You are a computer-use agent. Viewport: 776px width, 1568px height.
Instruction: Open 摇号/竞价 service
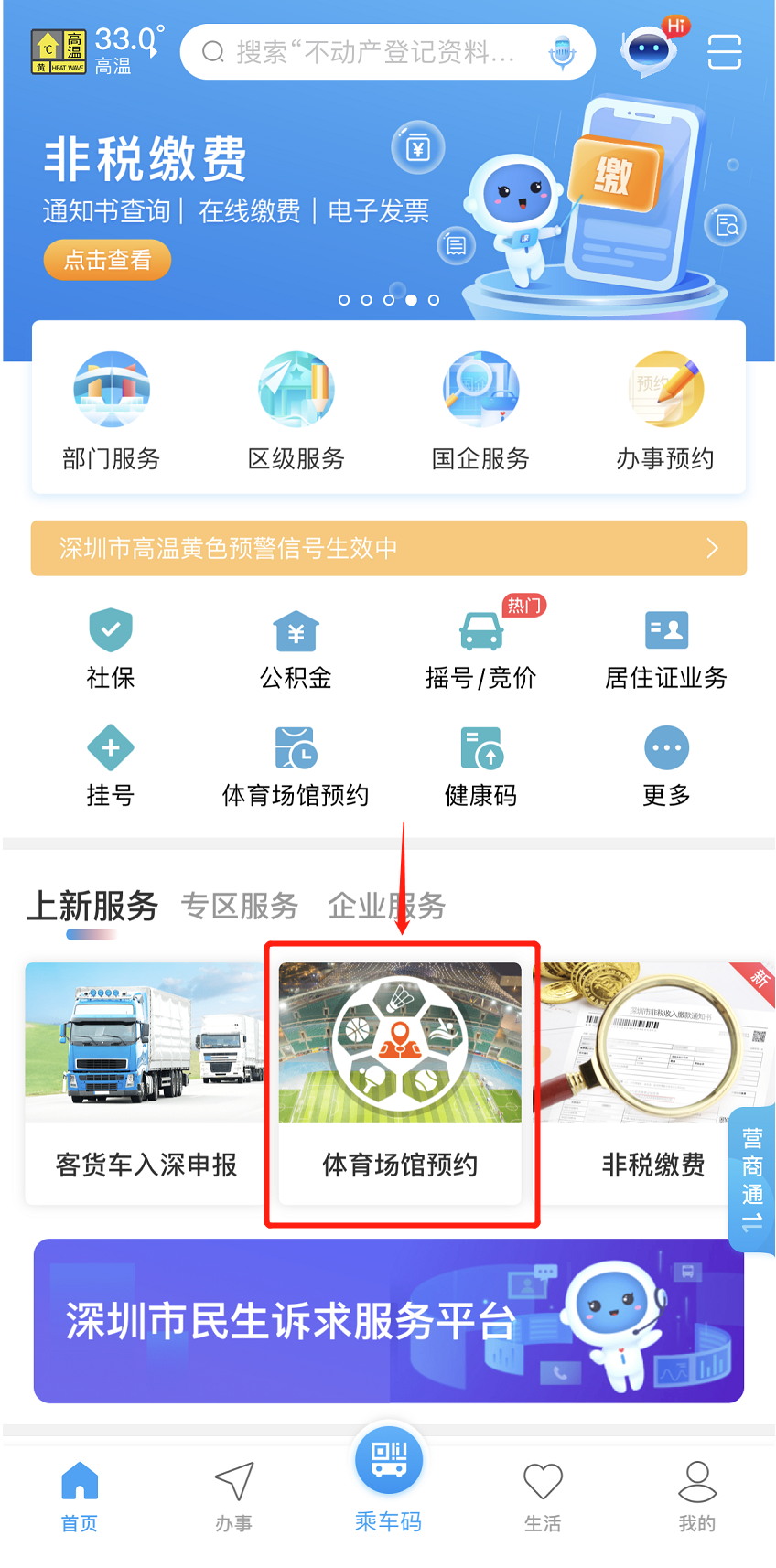480,649
